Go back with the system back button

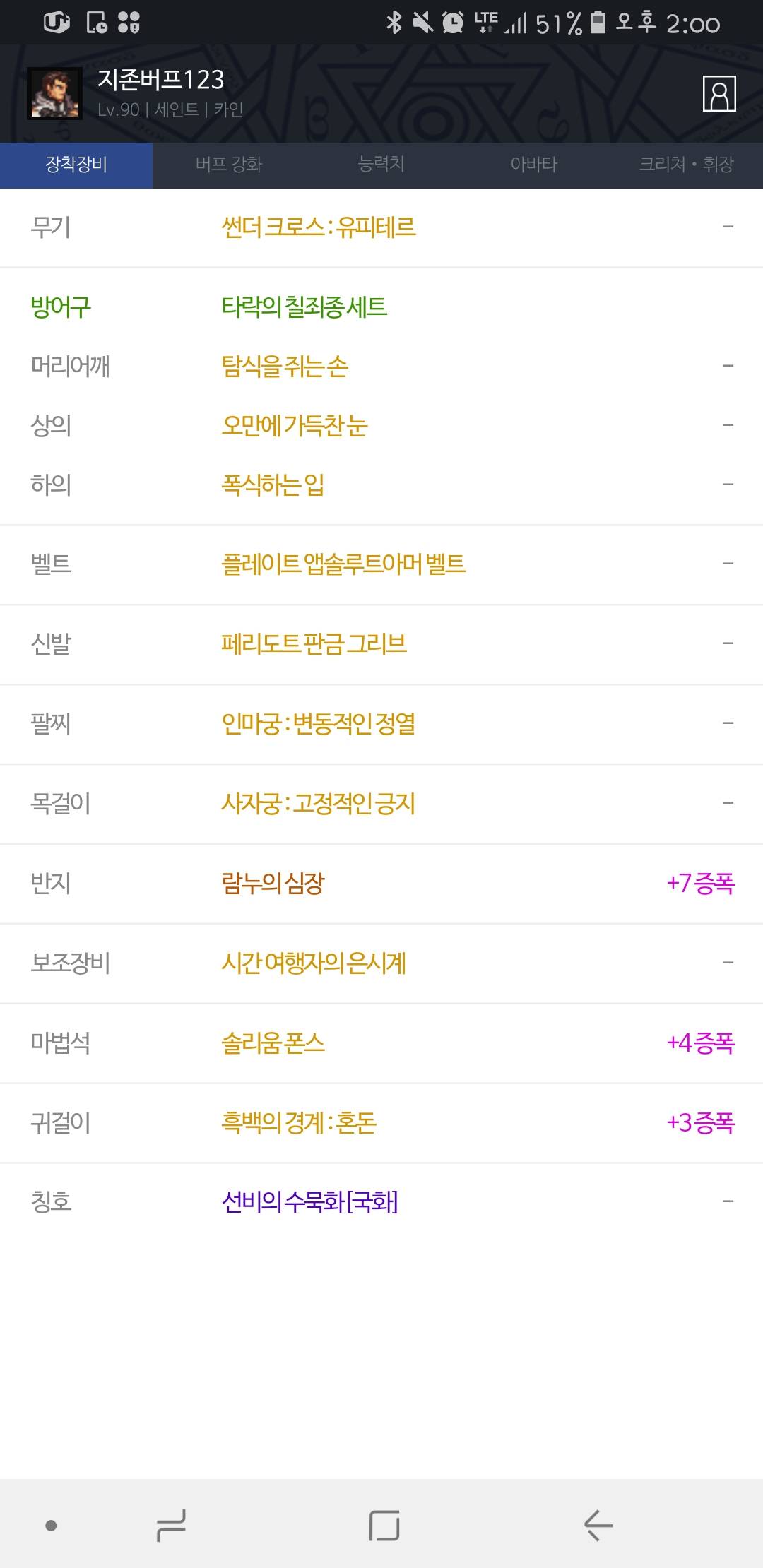(x=598, y=1526)
